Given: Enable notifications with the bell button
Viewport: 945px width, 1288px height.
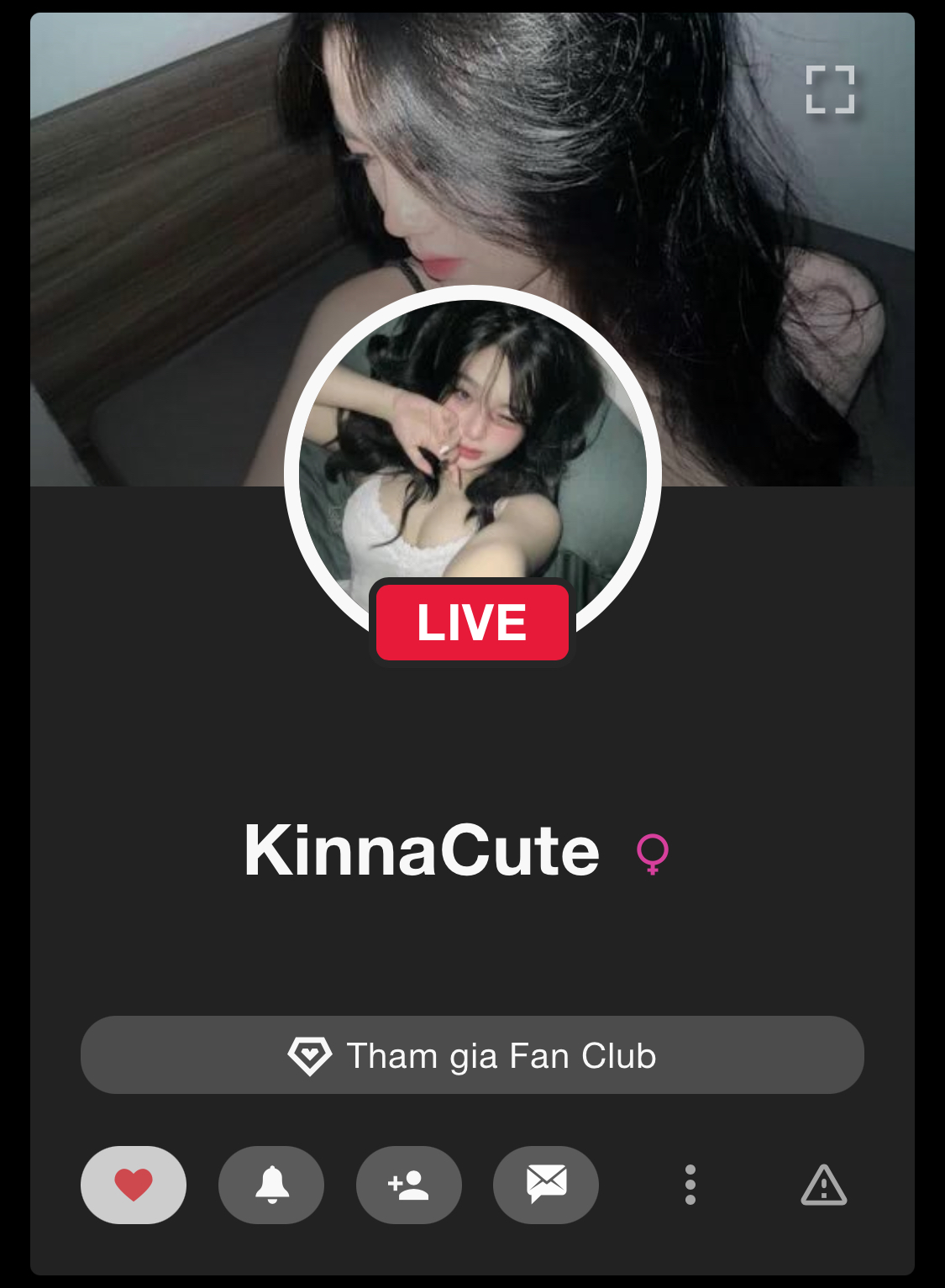Looking at the screenshot, I should point(271,1185).
